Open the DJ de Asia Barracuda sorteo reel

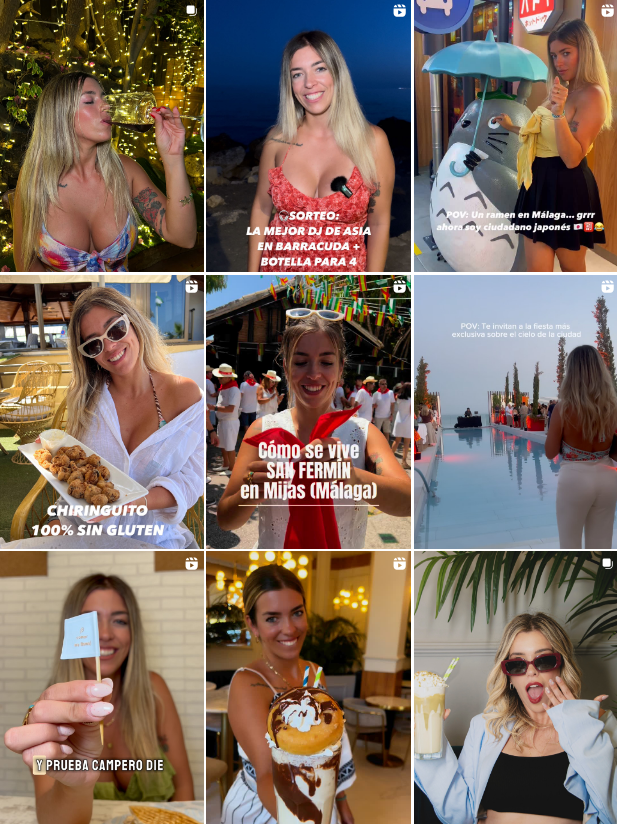point(308,136)
